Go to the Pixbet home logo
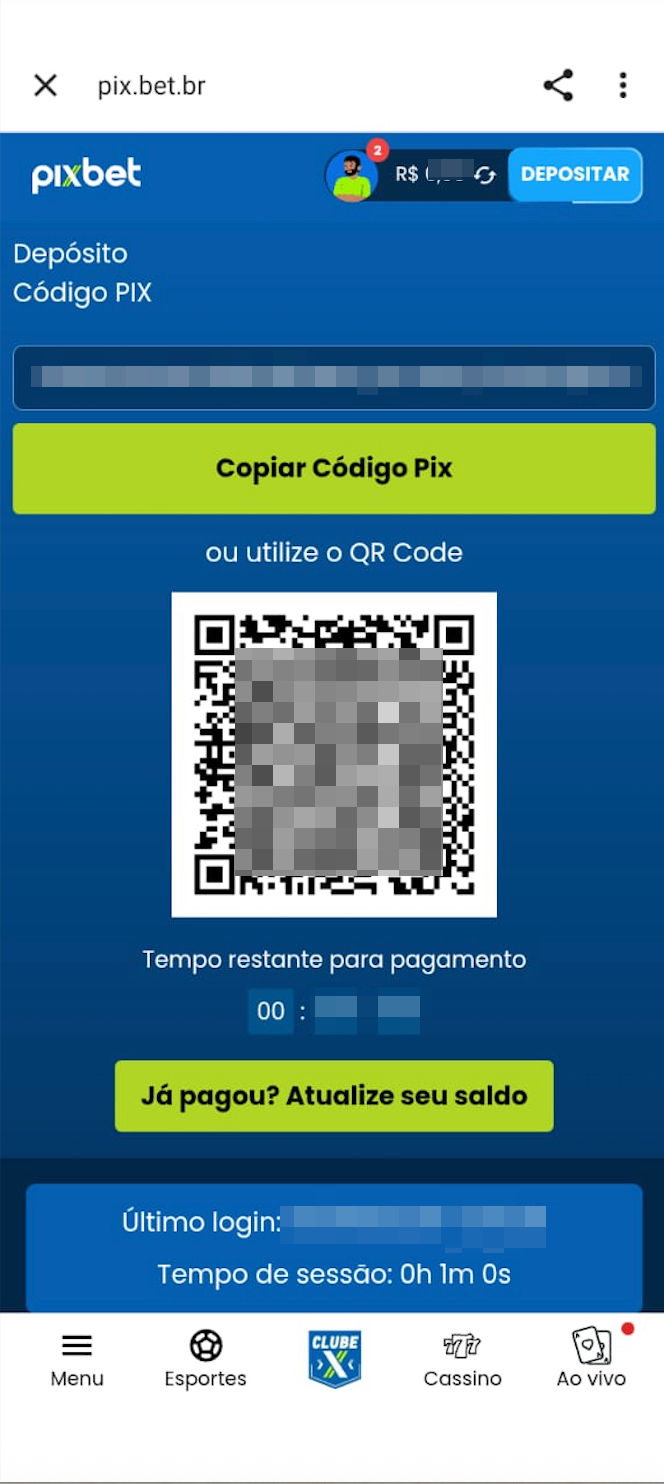Image resolution: width=664 pixels, height=1484 pixels. (x=86, y=175)
